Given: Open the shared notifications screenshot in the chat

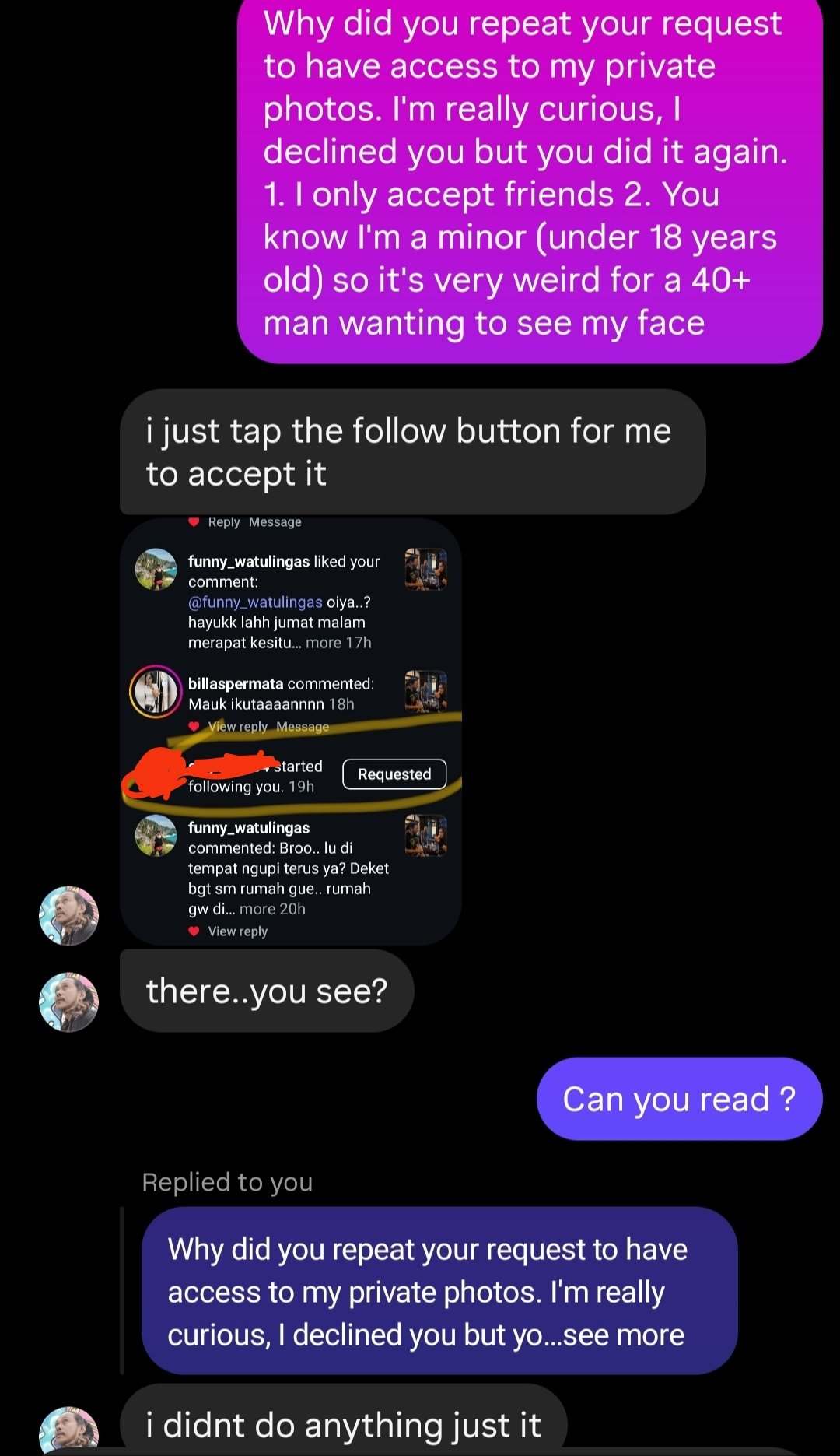Looking at the screenshot, I should [x=290, y=732].
